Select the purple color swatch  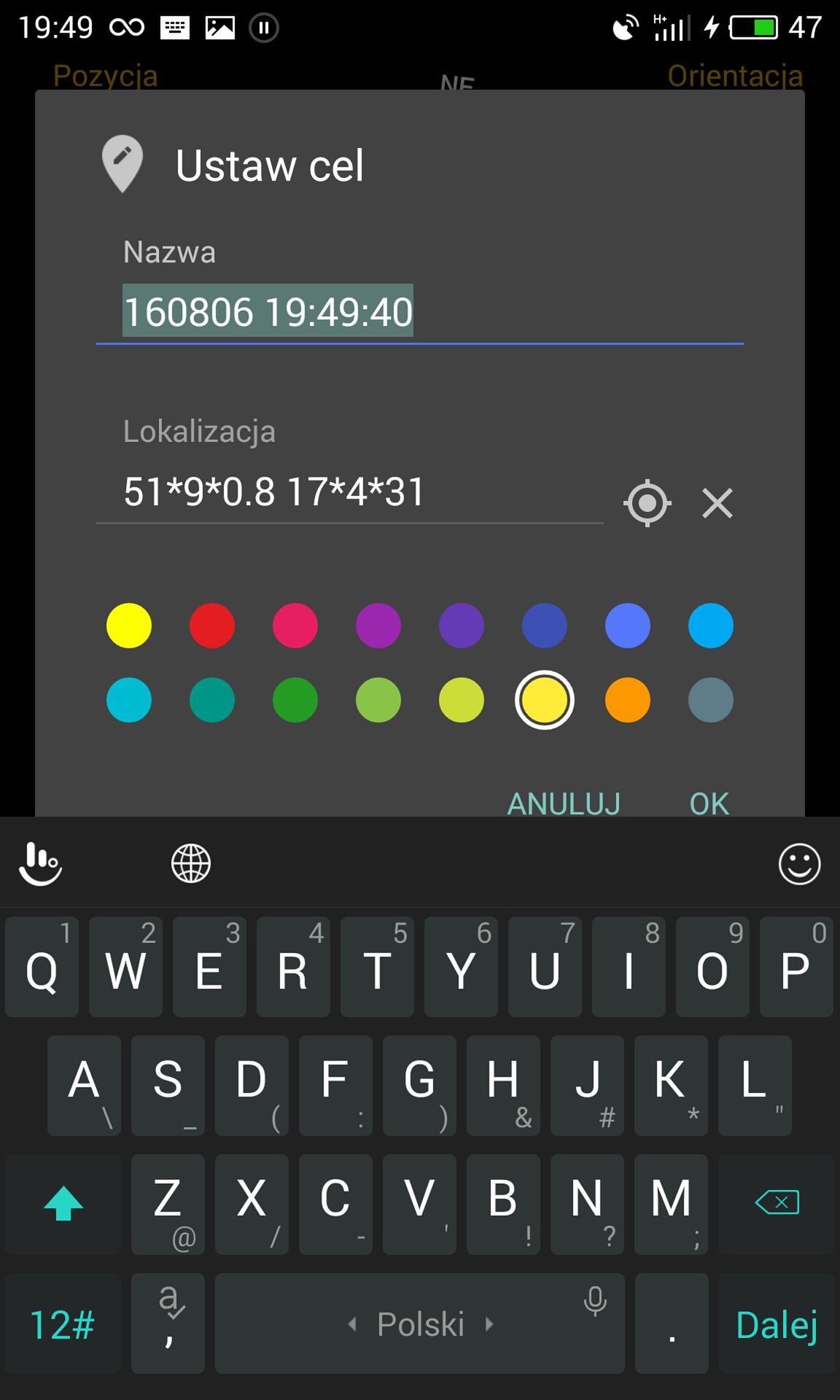click(378, 626)
